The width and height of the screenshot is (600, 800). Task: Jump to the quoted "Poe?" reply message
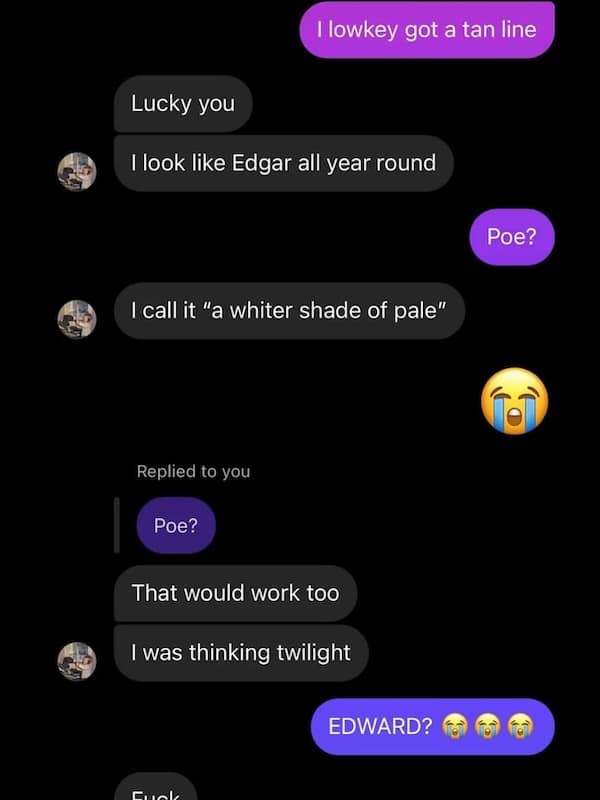tap(176, 526)
